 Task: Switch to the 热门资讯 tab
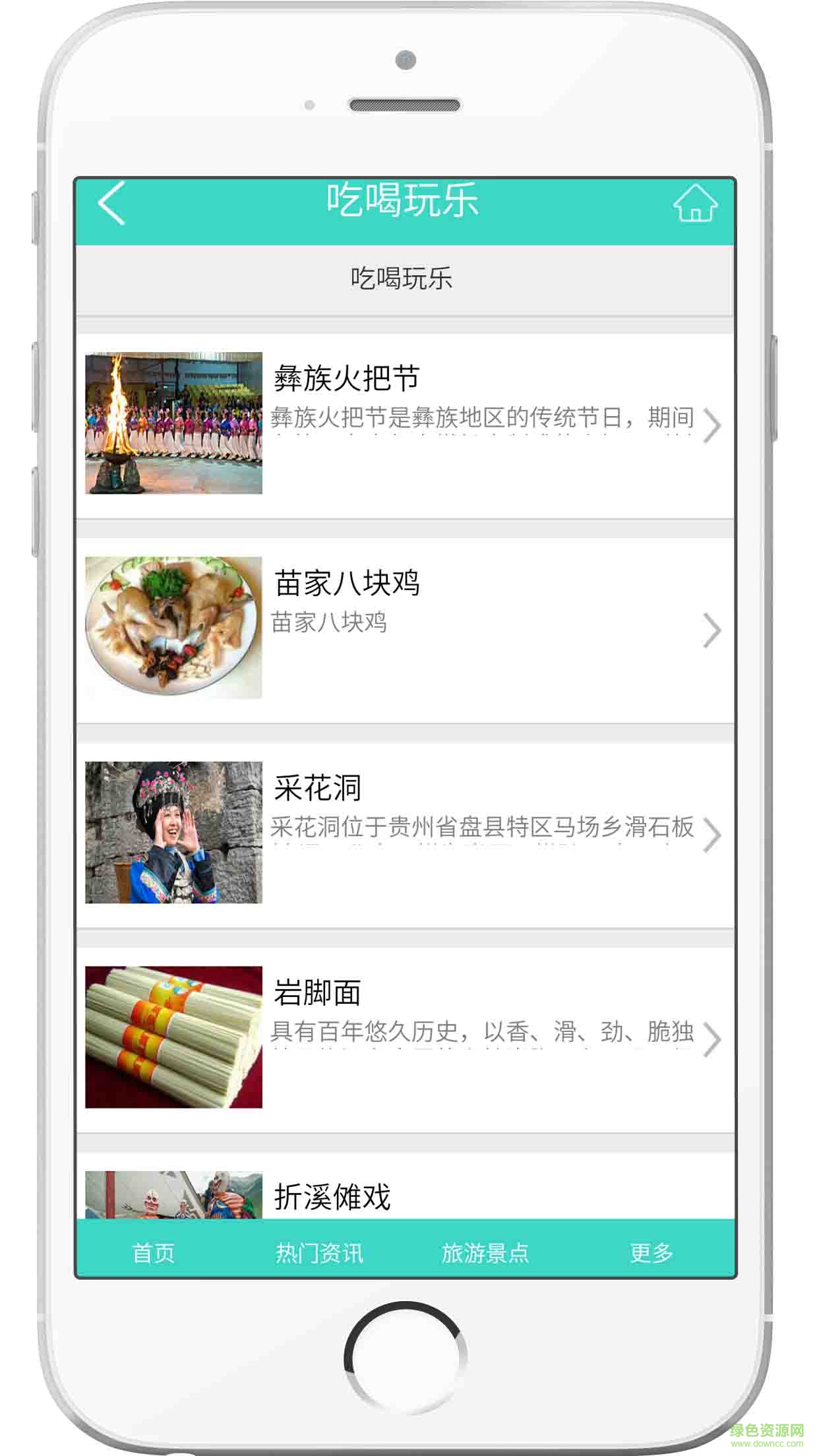pos(320,1253)
